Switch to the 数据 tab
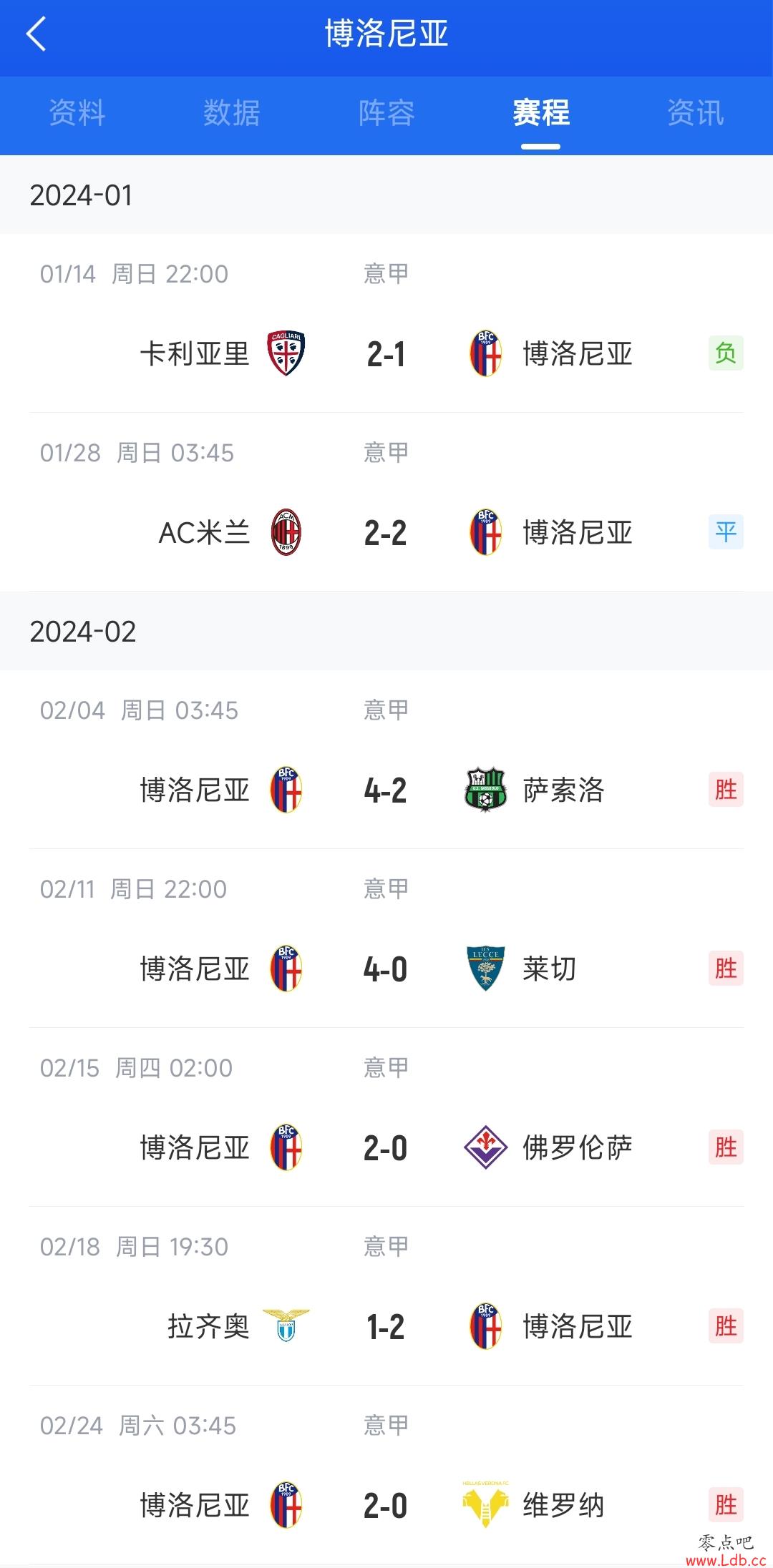773x1568 pixels. (232, 113)
